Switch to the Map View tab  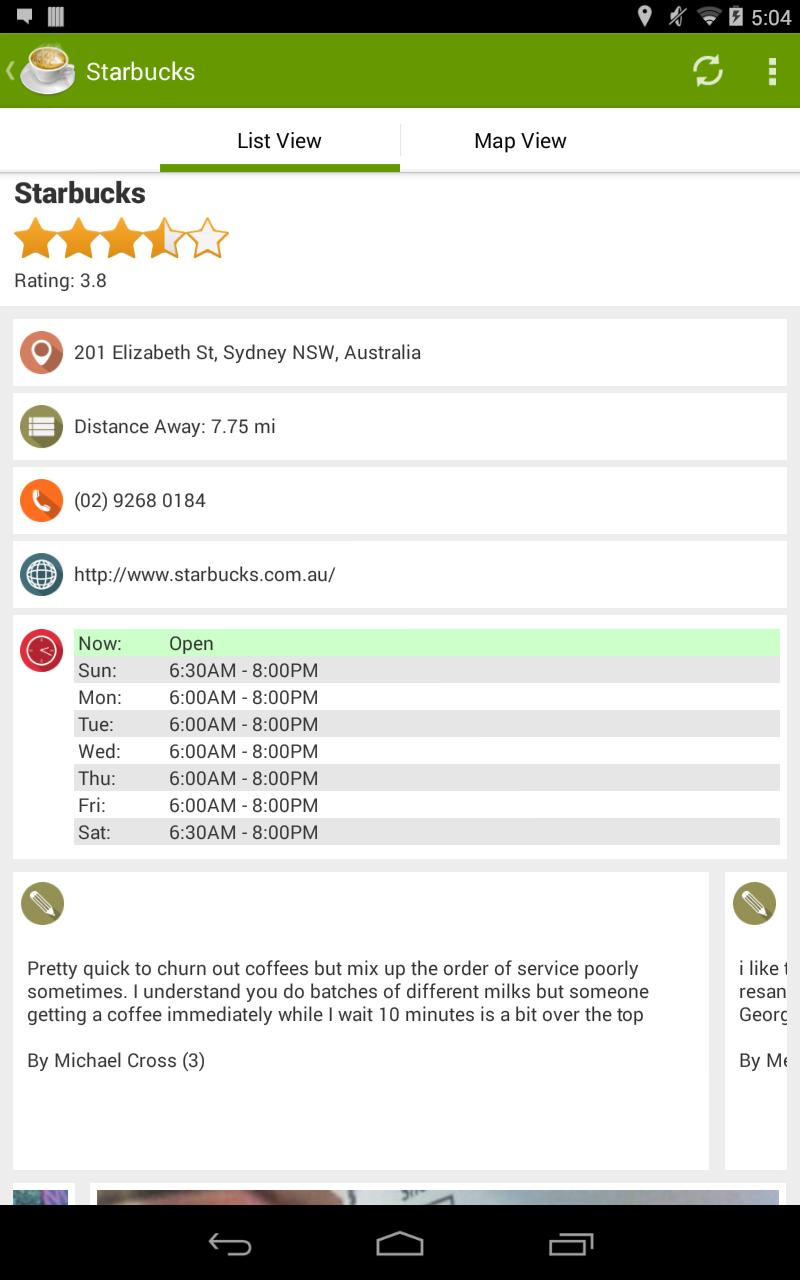tap(520, 141)
